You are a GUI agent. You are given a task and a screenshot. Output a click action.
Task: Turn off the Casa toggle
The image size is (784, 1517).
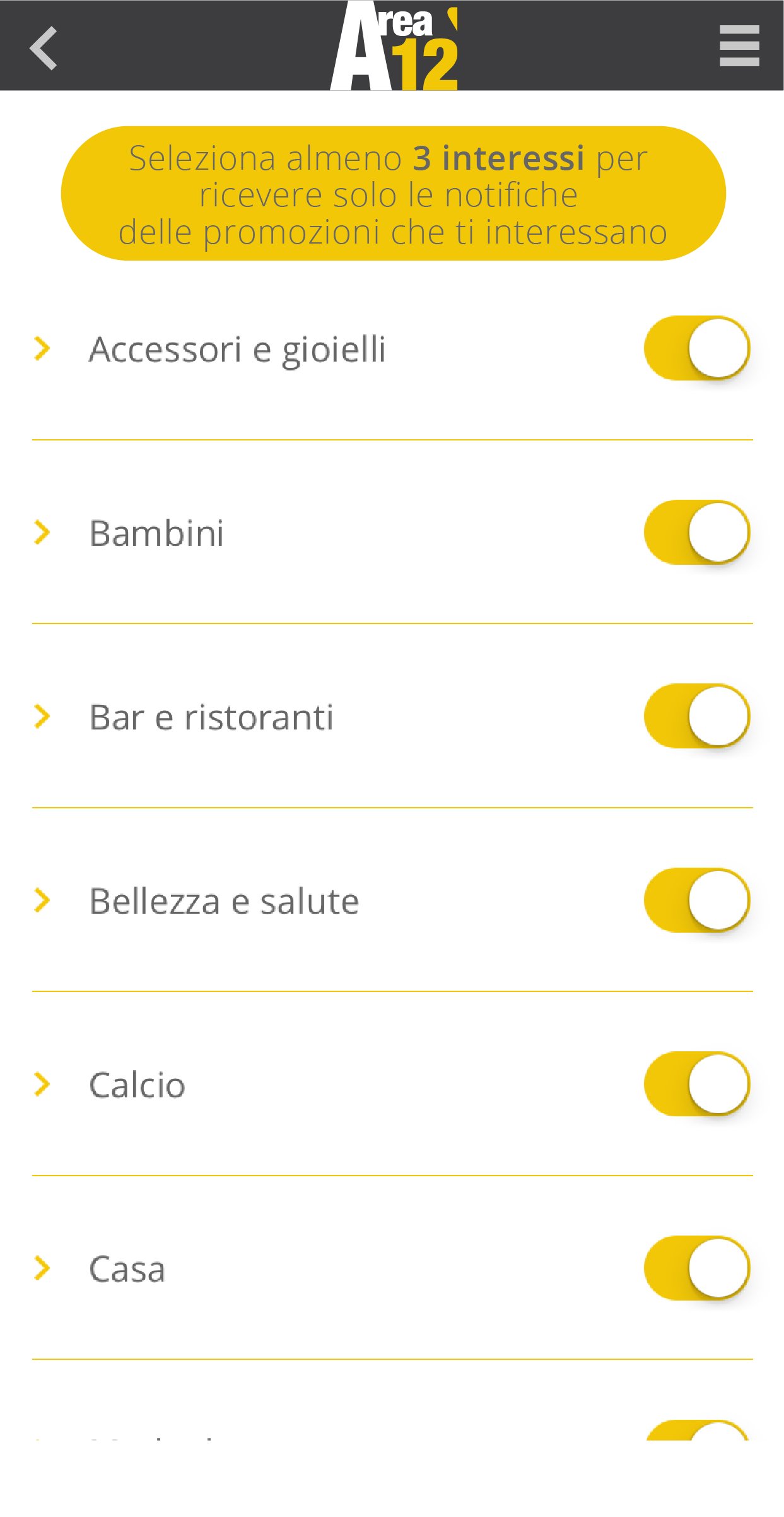[x=696, y=1268]
